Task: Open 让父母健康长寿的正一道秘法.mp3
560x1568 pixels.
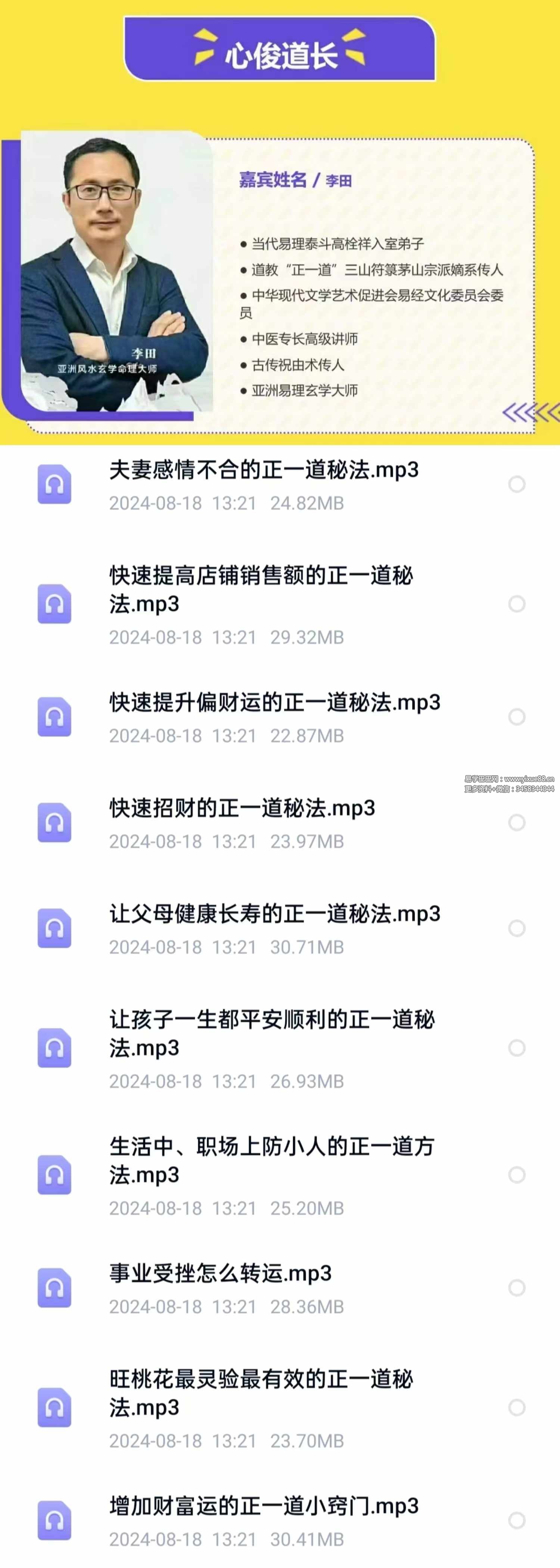Action: coord(274,913)
